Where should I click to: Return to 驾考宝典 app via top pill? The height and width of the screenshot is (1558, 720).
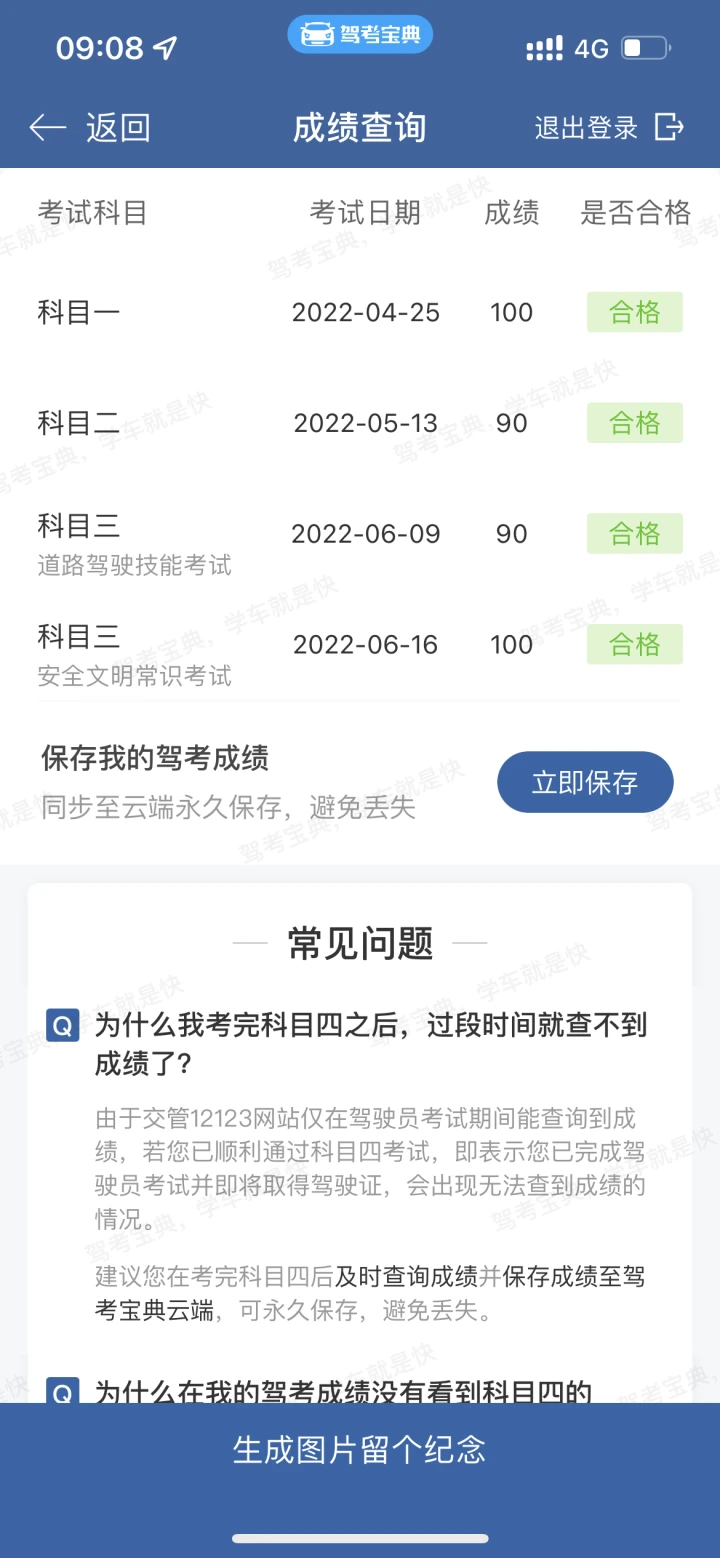360,36
